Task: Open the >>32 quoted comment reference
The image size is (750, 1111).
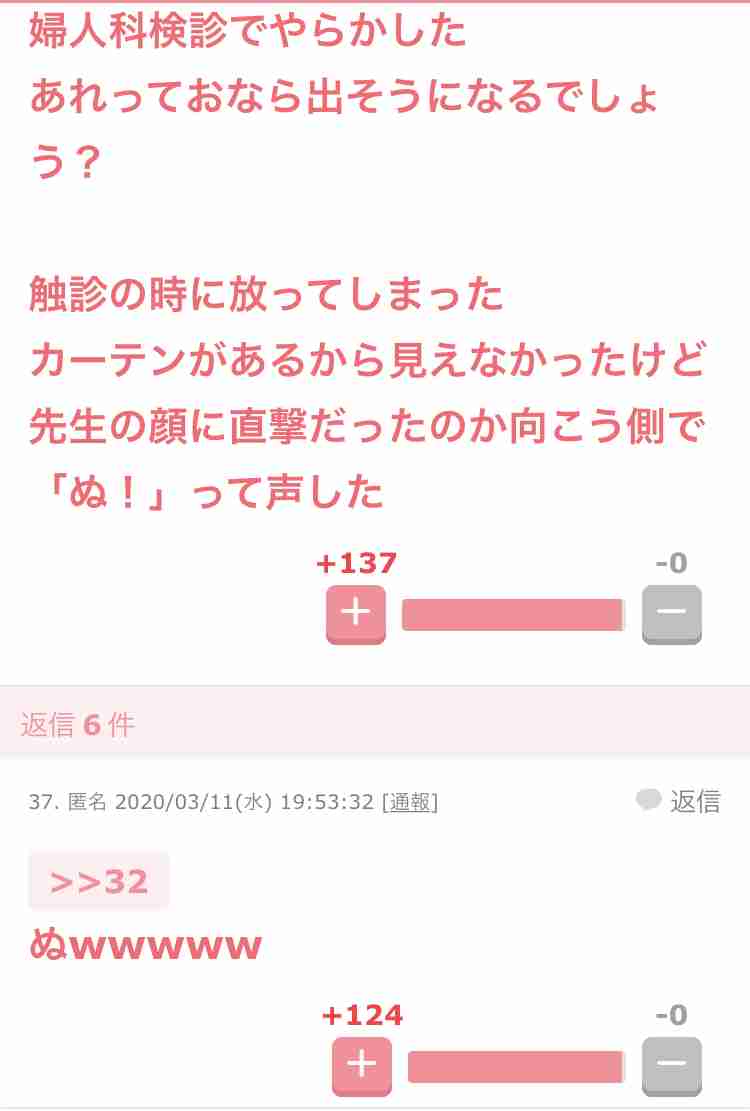Action: [99, 882]
